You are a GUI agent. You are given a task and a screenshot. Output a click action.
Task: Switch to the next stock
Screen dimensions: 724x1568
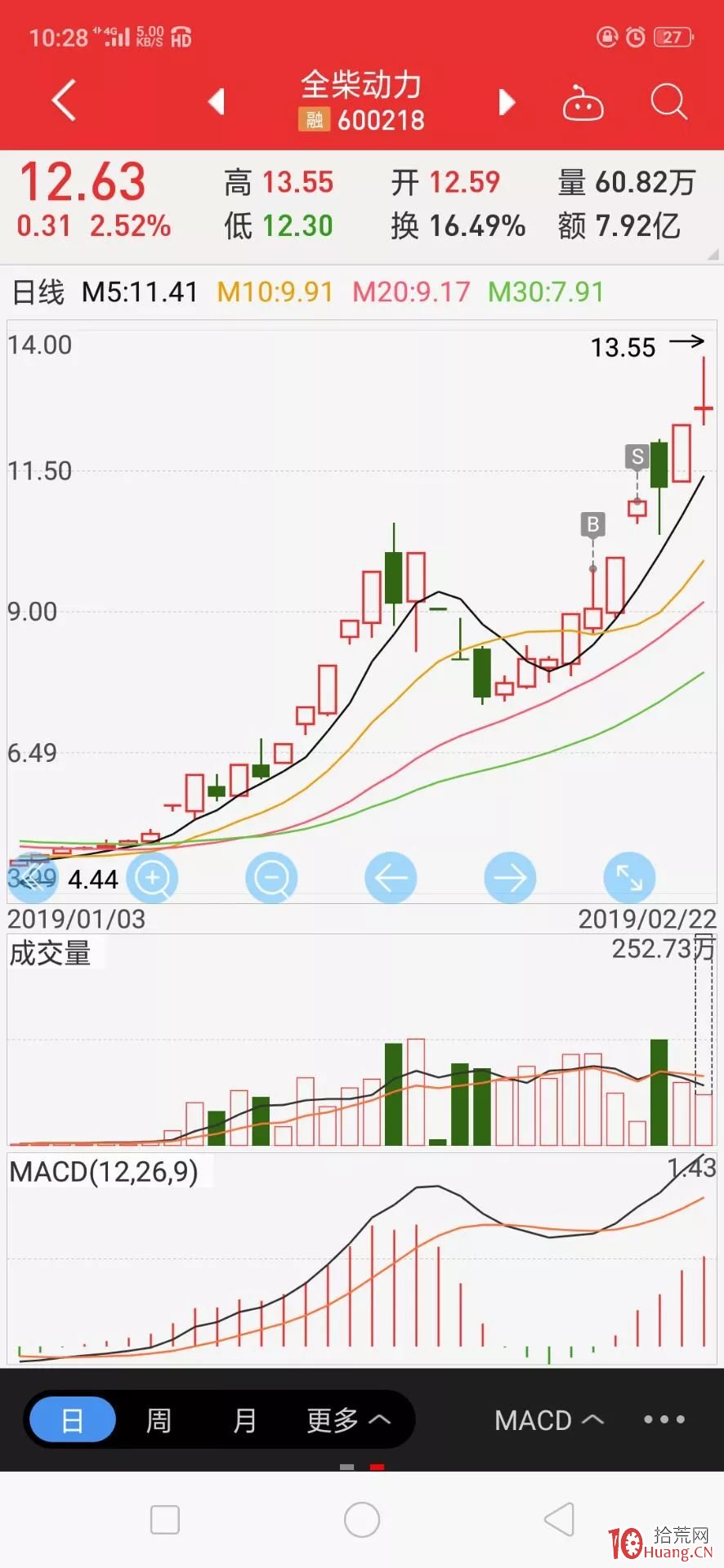click(507, 102)
